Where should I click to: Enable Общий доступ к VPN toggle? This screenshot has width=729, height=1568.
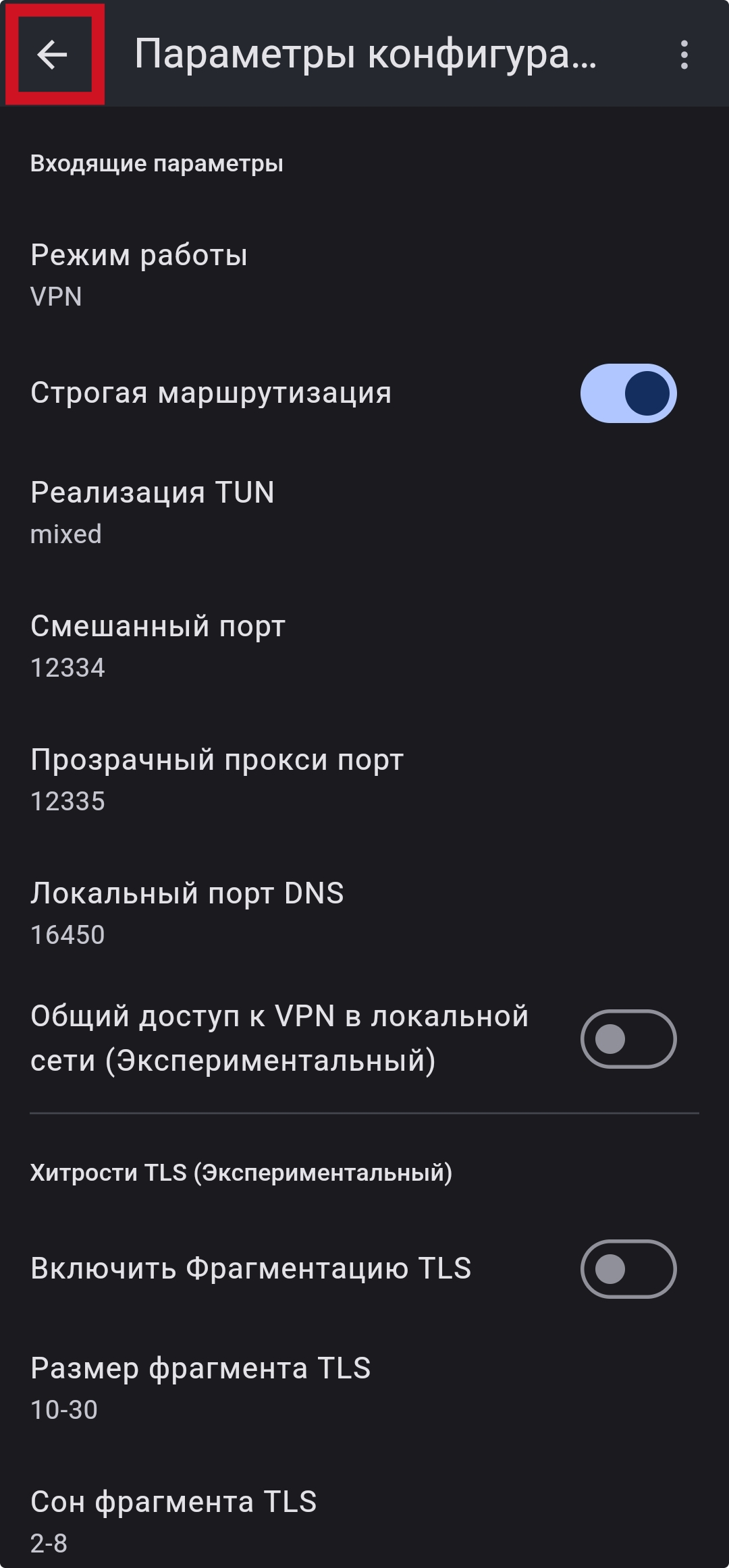[628, 1039]
